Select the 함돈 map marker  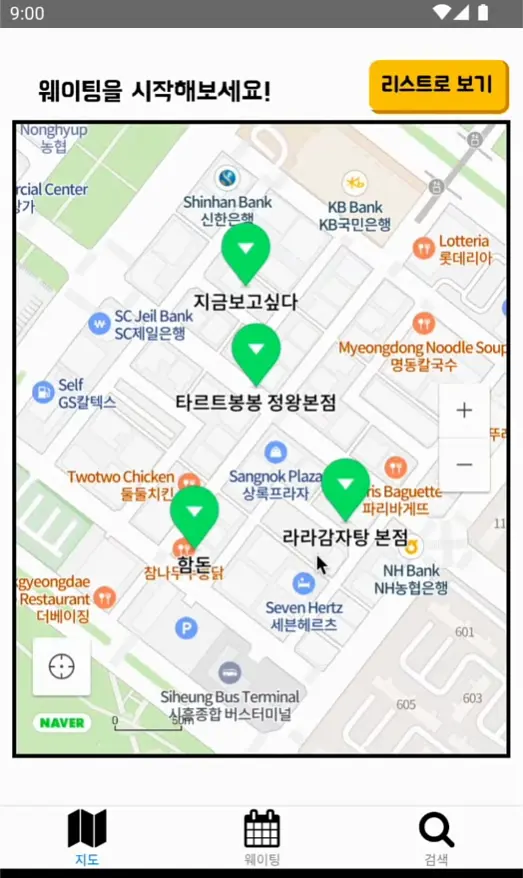point(194,517)
